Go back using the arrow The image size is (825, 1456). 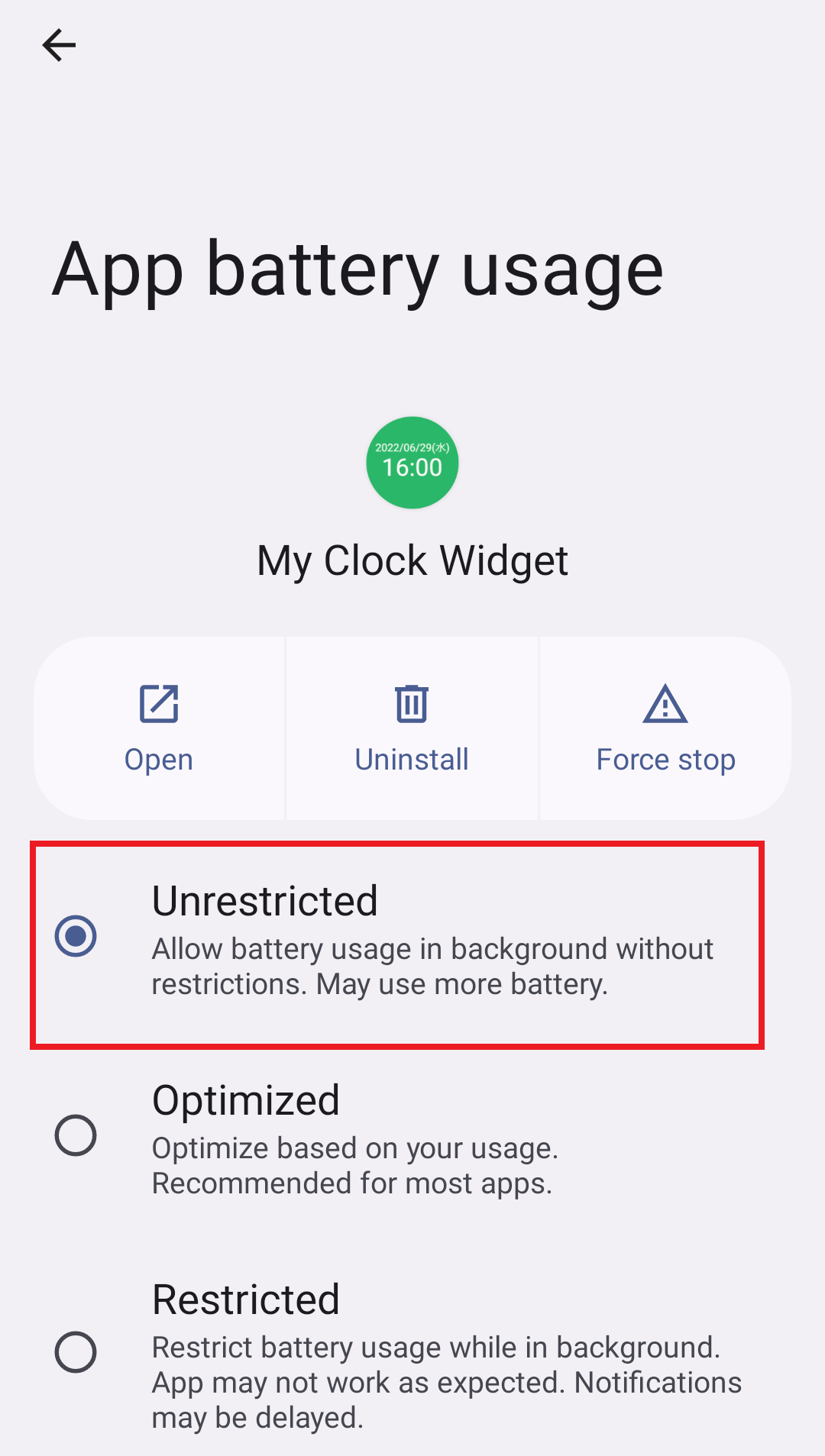point(59,45)
